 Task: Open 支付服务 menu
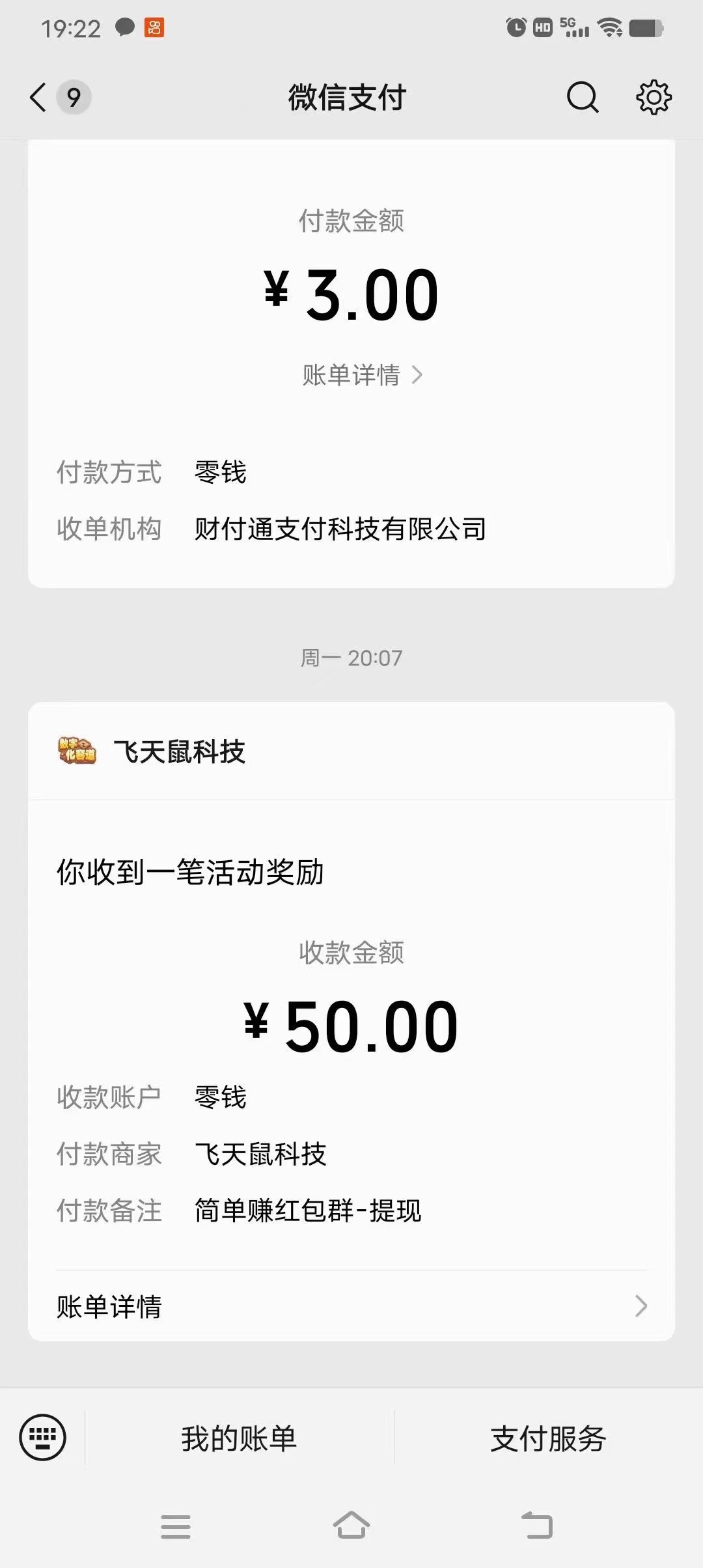pyautogui.click(x=548, y=1438)
